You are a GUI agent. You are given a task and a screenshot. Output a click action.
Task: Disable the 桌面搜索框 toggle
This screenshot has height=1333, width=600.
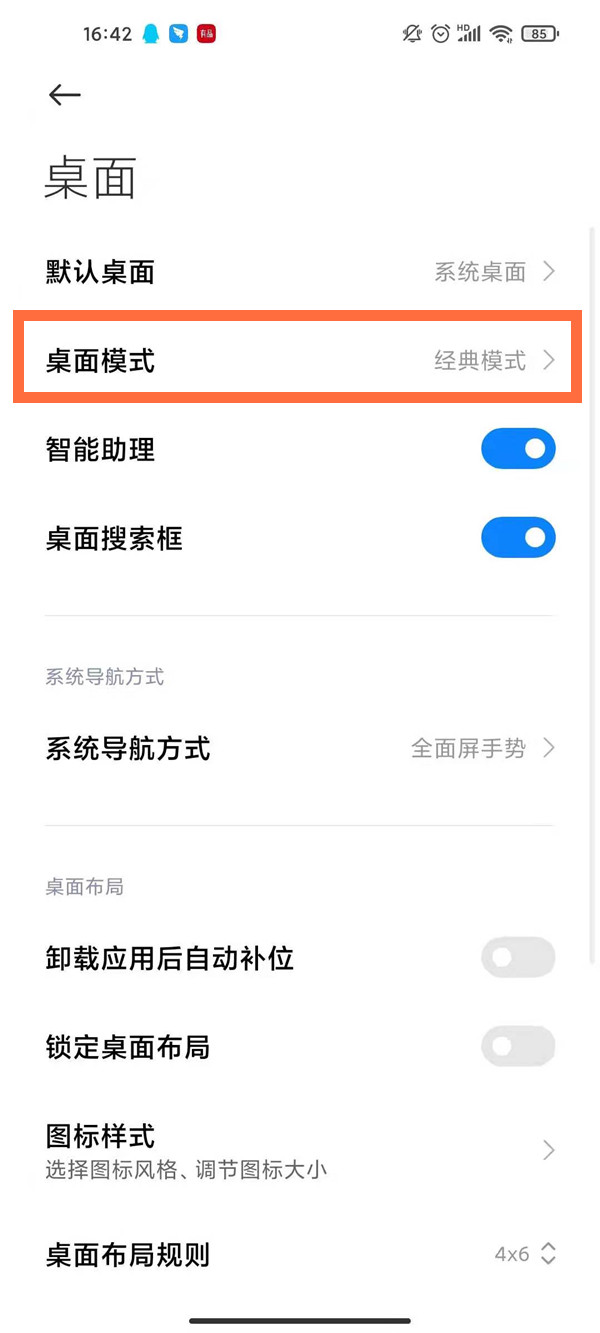click(x=518, y=539)
